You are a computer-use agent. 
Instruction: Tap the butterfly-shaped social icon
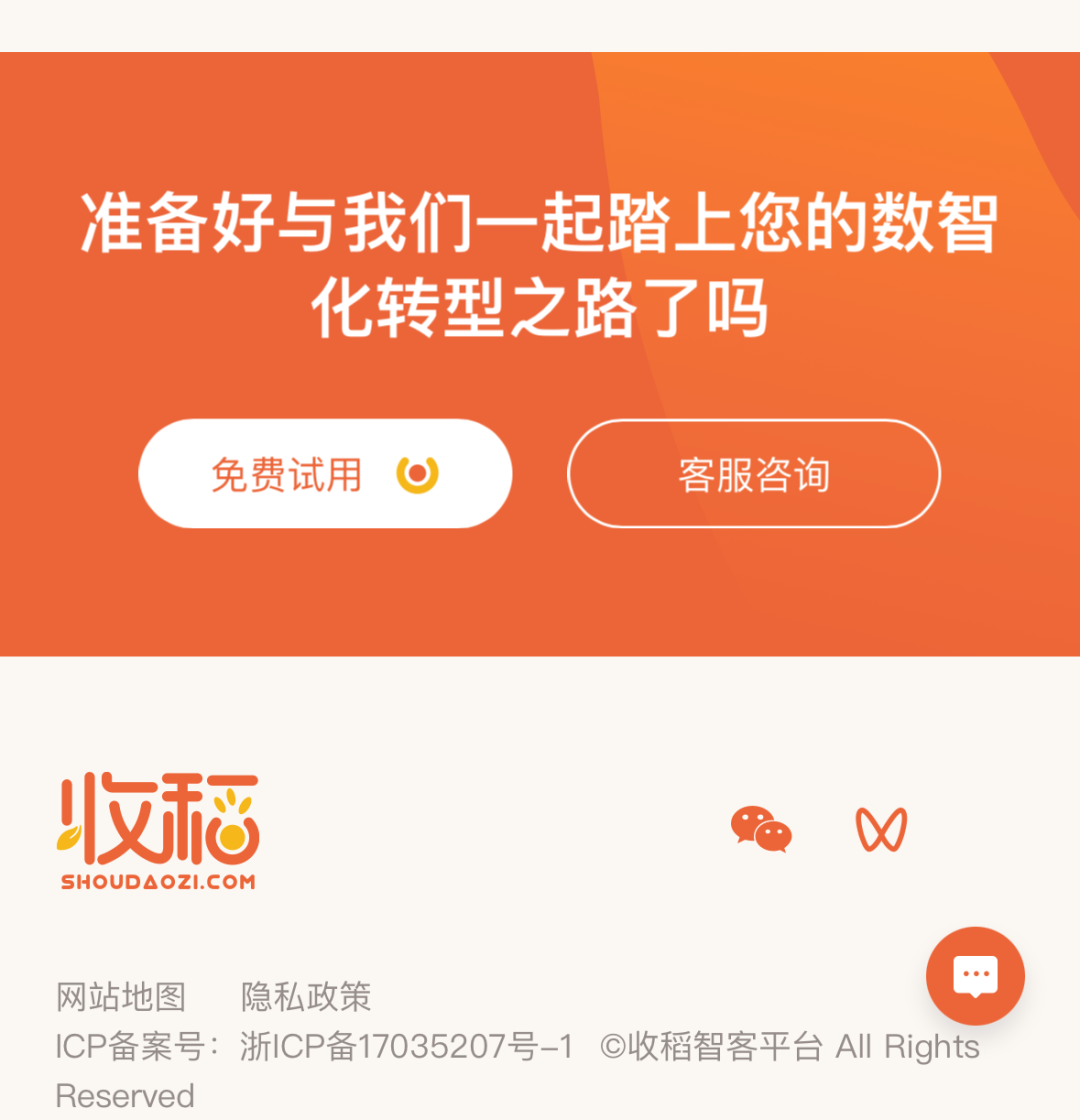point(881,829)
